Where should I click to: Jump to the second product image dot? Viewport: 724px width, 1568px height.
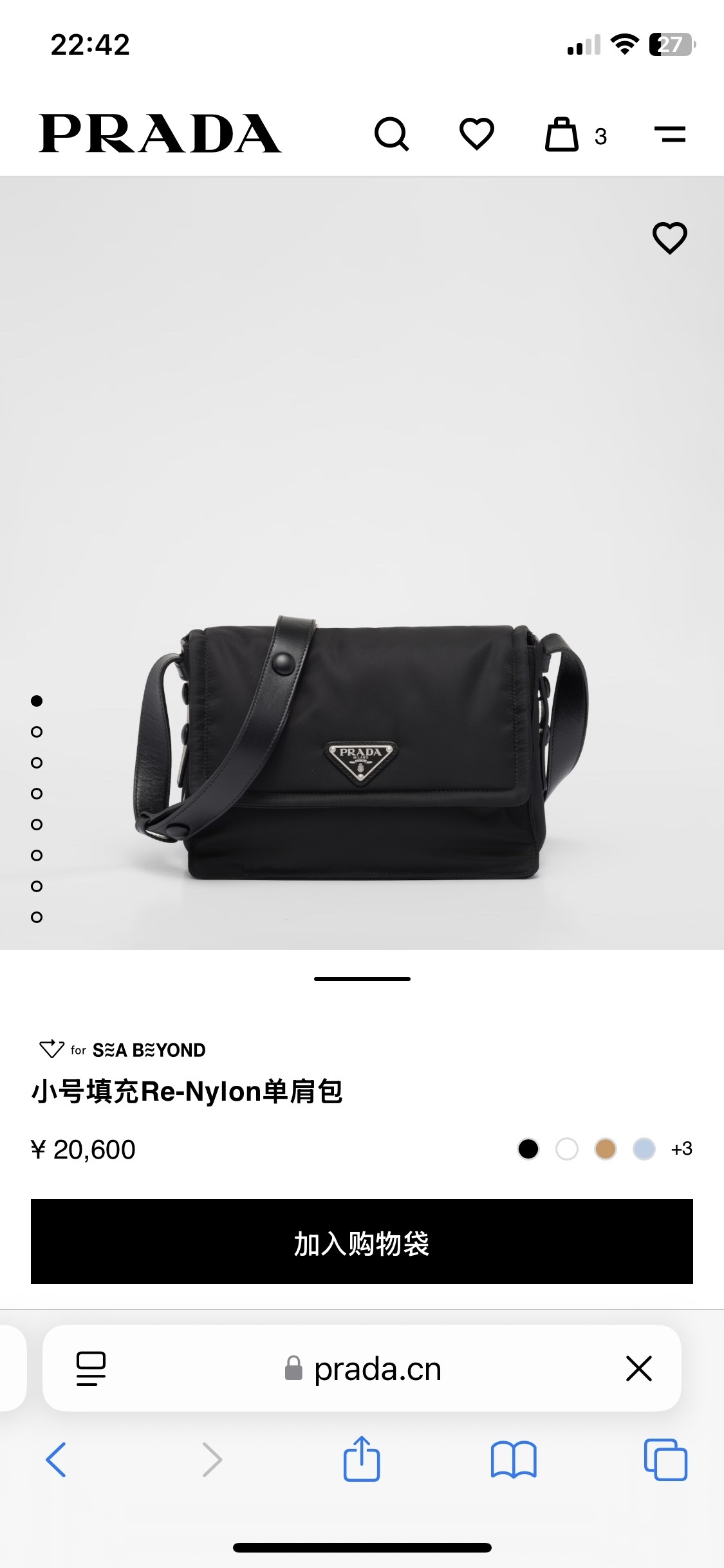click(x=37, y=732)
